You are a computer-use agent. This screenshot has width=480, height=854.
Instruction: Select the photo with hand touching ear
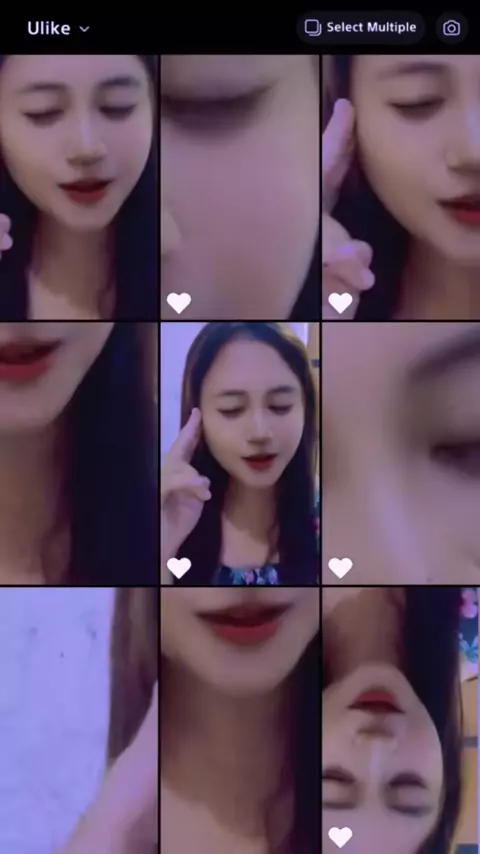401,187
